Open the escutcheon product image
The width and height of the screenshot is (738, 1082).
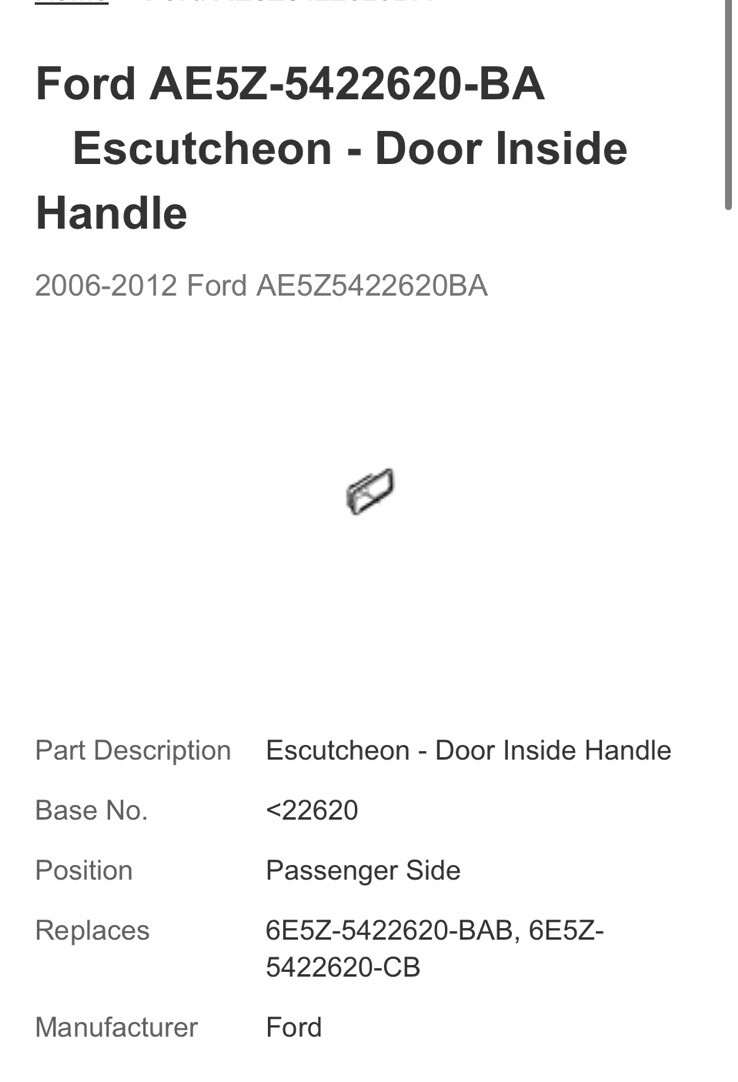point(369,491)
